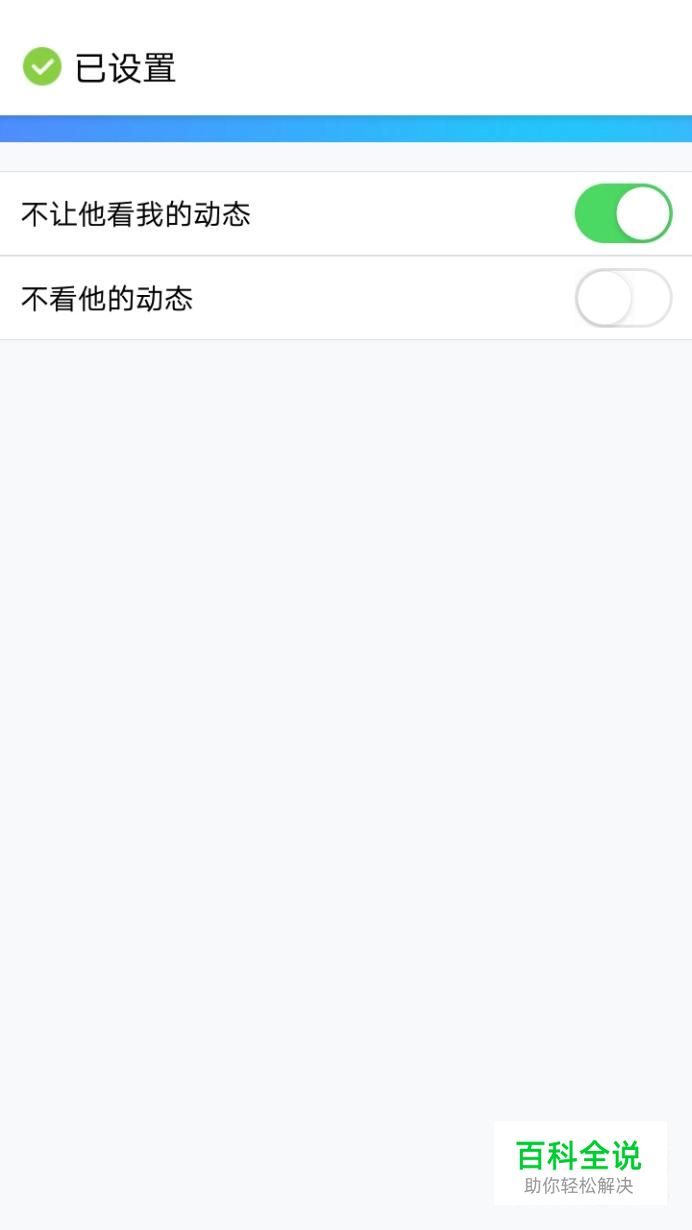Enable the 不看他的动态 switch
This screenshot has height=1230, width=692.
(x=623, y=298)
